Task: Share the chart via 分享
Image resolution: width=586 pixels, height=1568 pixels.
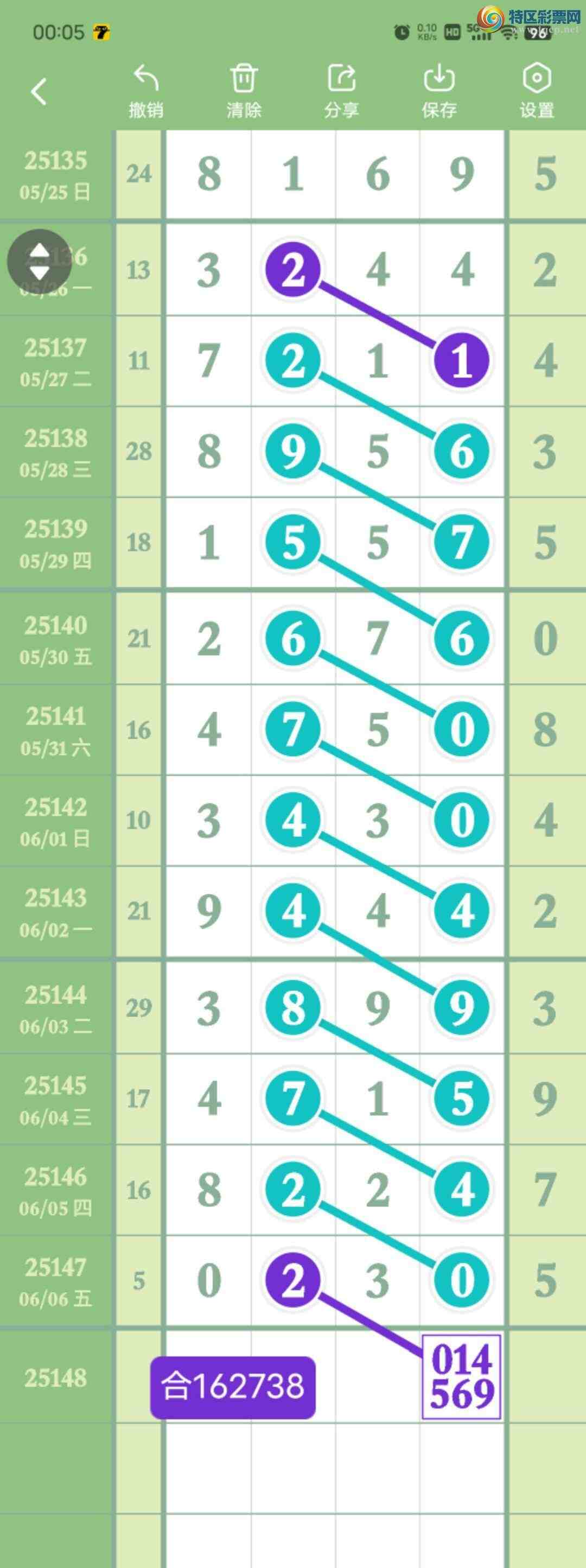Action: (341, 91)
